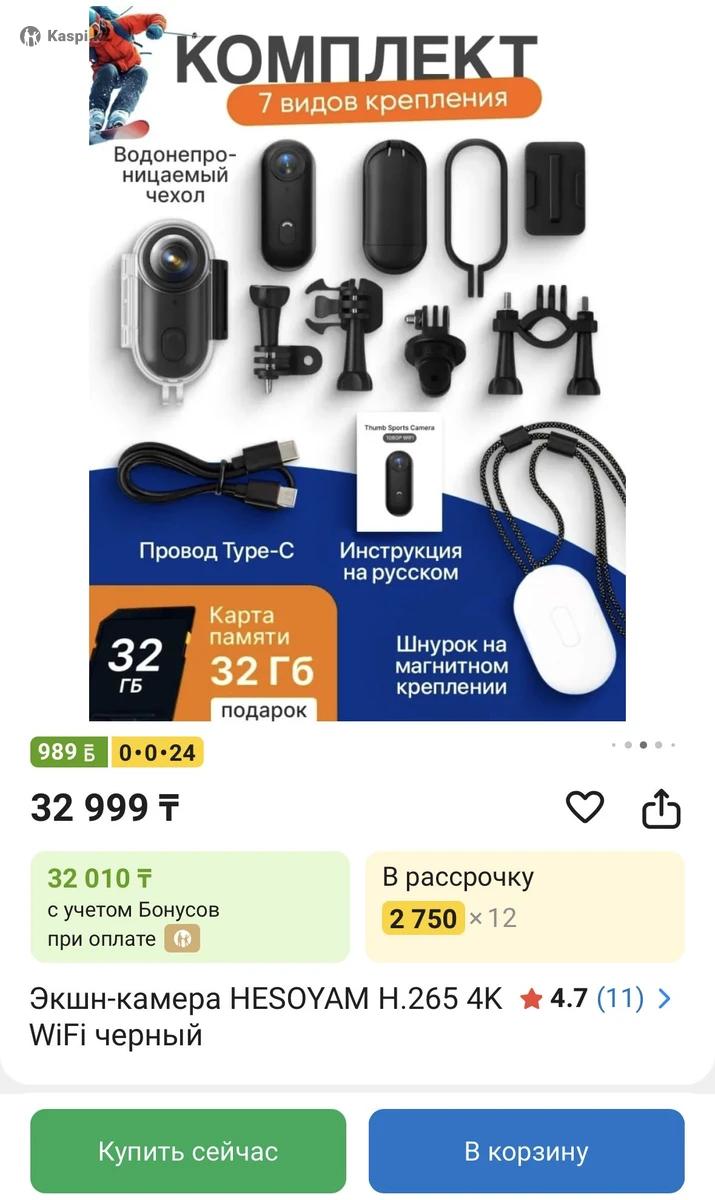View the В рассрочку installment option
715x1200 pixels.
524,906
